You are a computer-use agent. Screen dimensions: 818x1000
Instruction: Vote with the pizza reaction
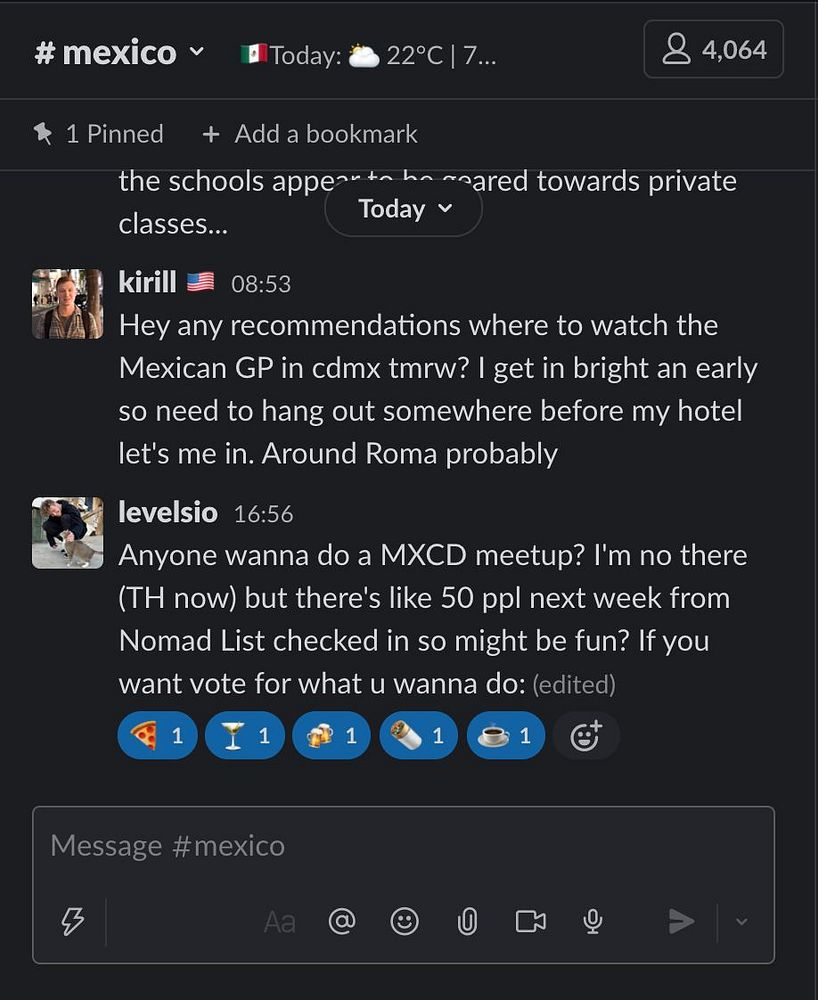(157, 736)
